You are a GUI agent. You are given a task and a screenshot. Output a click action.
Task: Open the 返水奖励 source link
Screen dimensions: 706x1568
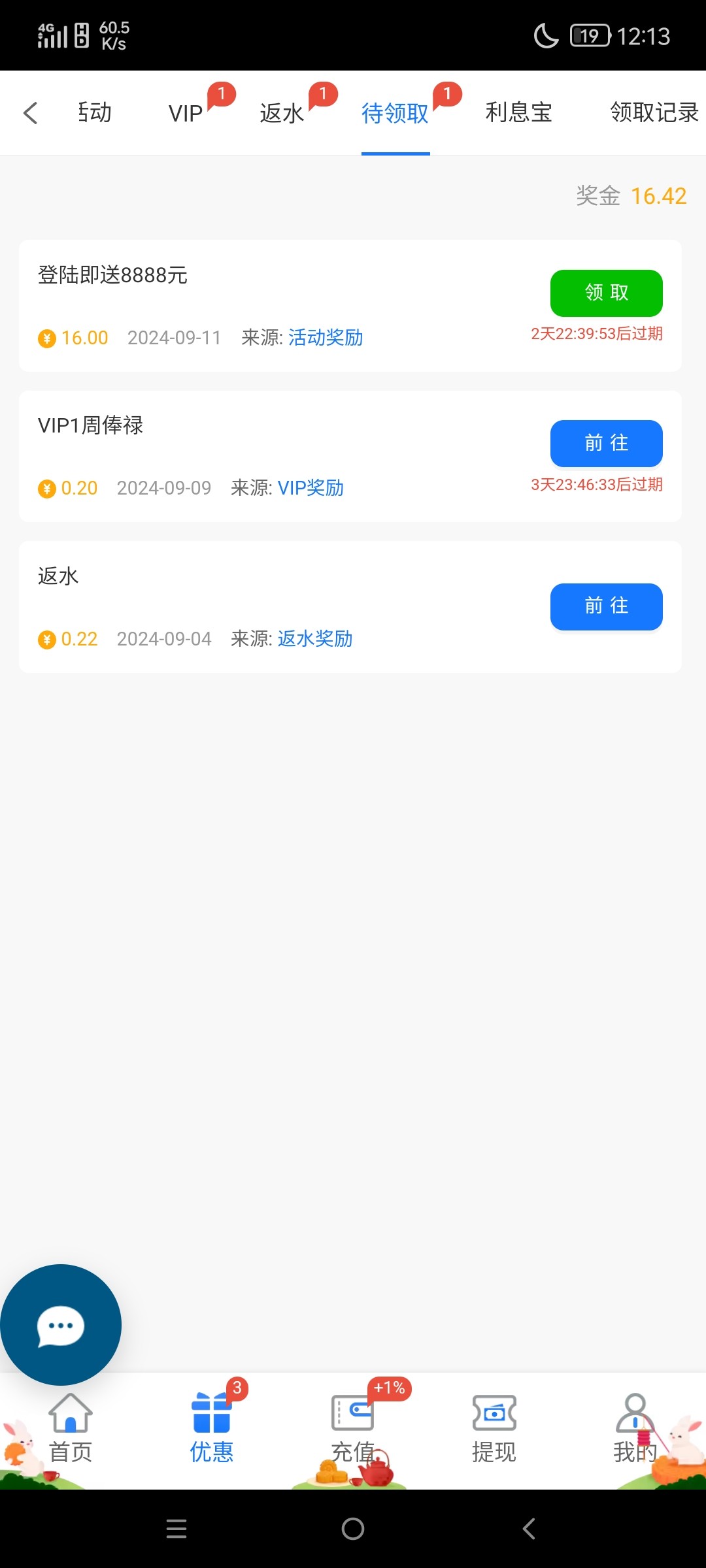pyautogui.click(x=315, y=638)
